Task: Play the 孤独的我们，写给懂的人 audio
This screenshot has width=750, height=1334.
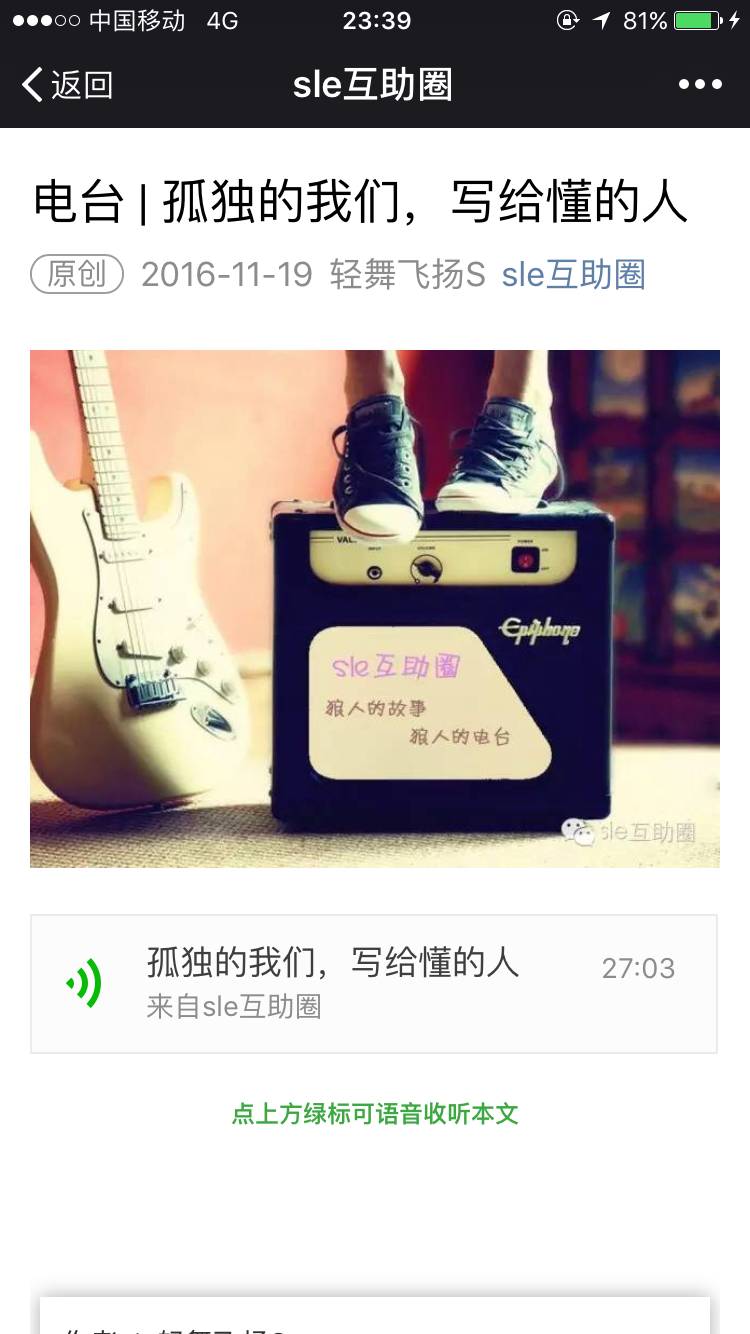Action: click(x=85, y=983)
